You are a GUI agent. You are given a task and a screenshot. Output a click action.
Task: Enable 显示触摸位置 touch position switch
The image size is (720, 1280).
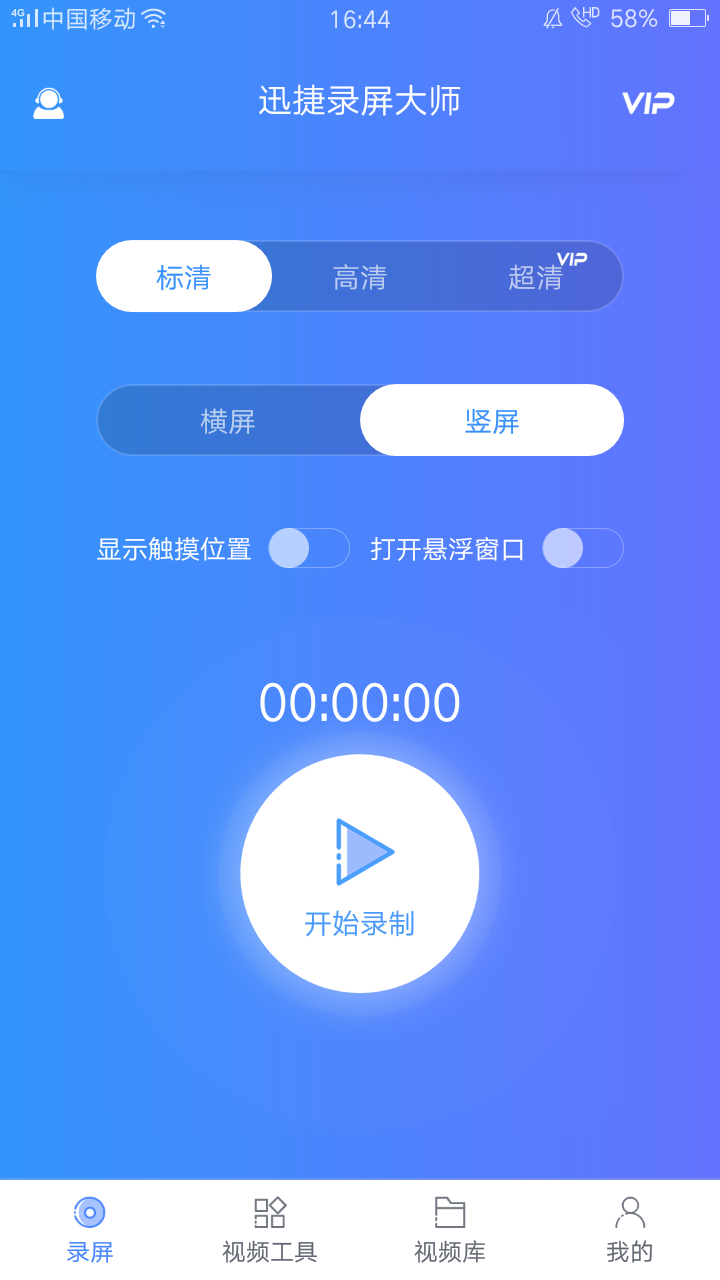(308, 548)
